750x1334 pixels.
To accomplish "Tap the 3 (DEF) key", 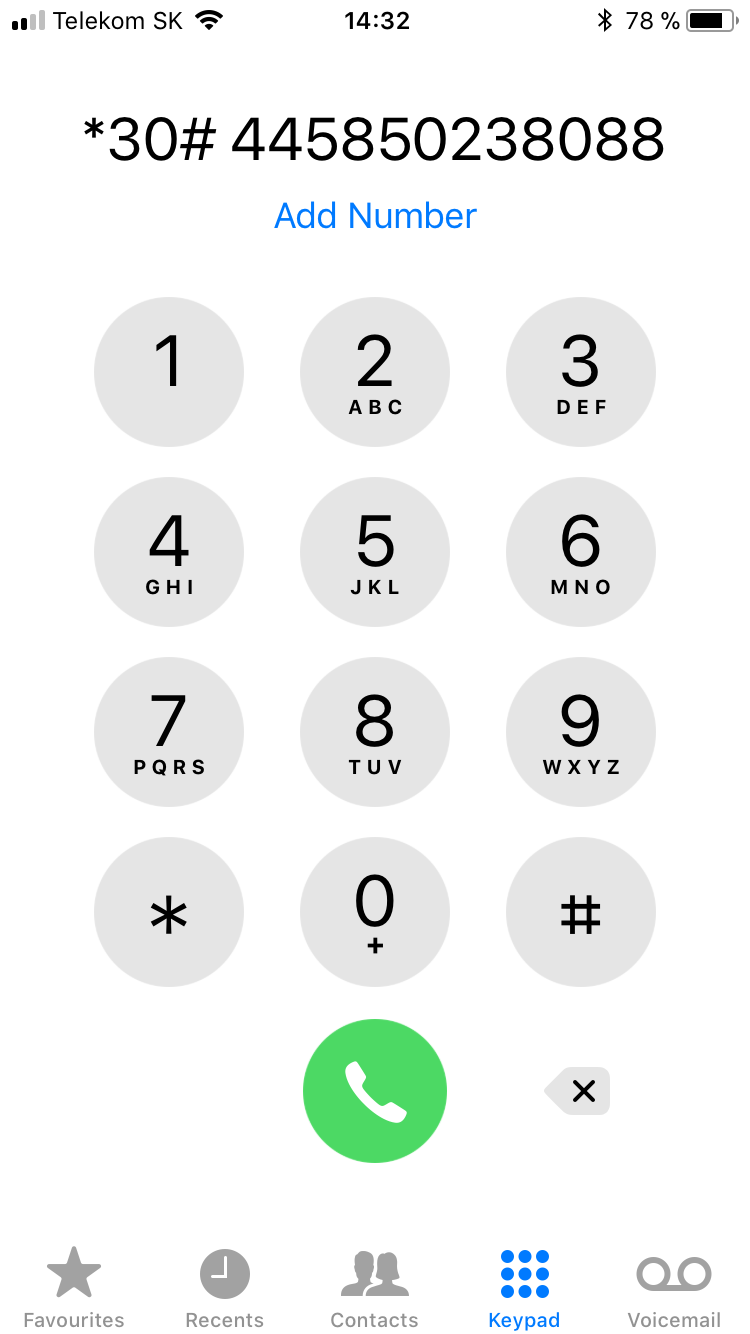I will (581, 372).
